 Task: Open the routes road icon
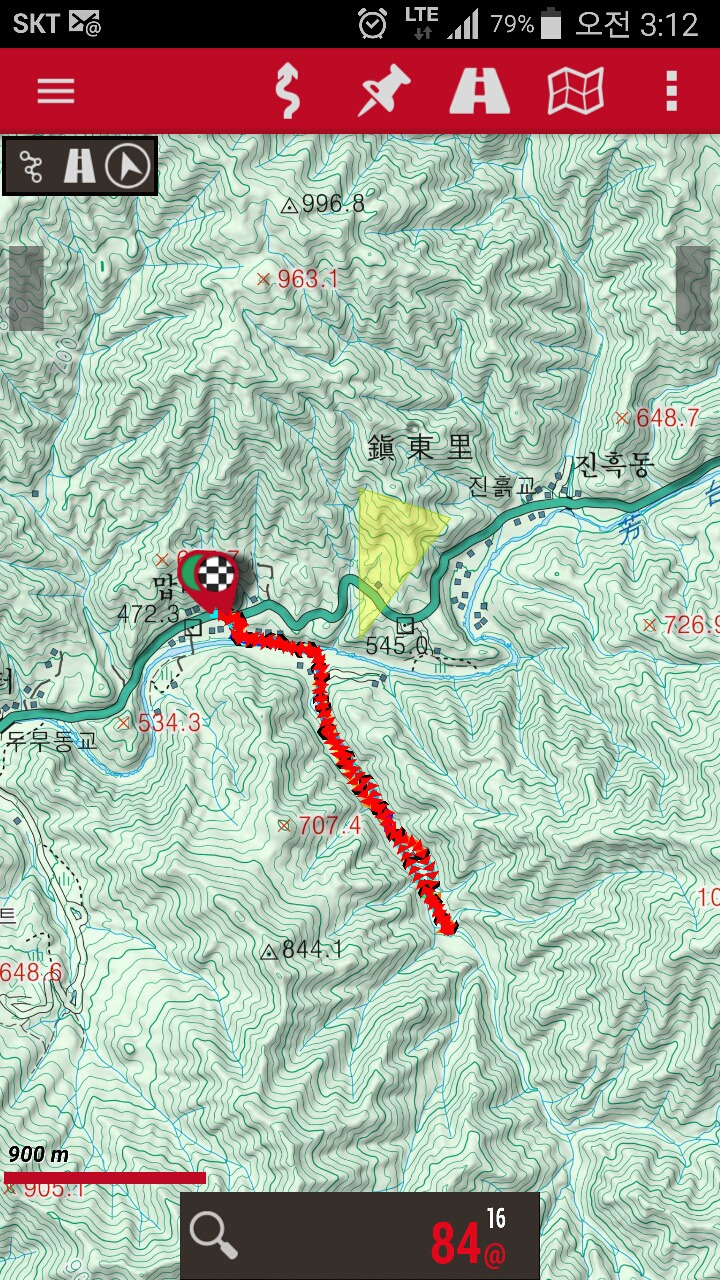pyautogui.click(x=479, y=91)
